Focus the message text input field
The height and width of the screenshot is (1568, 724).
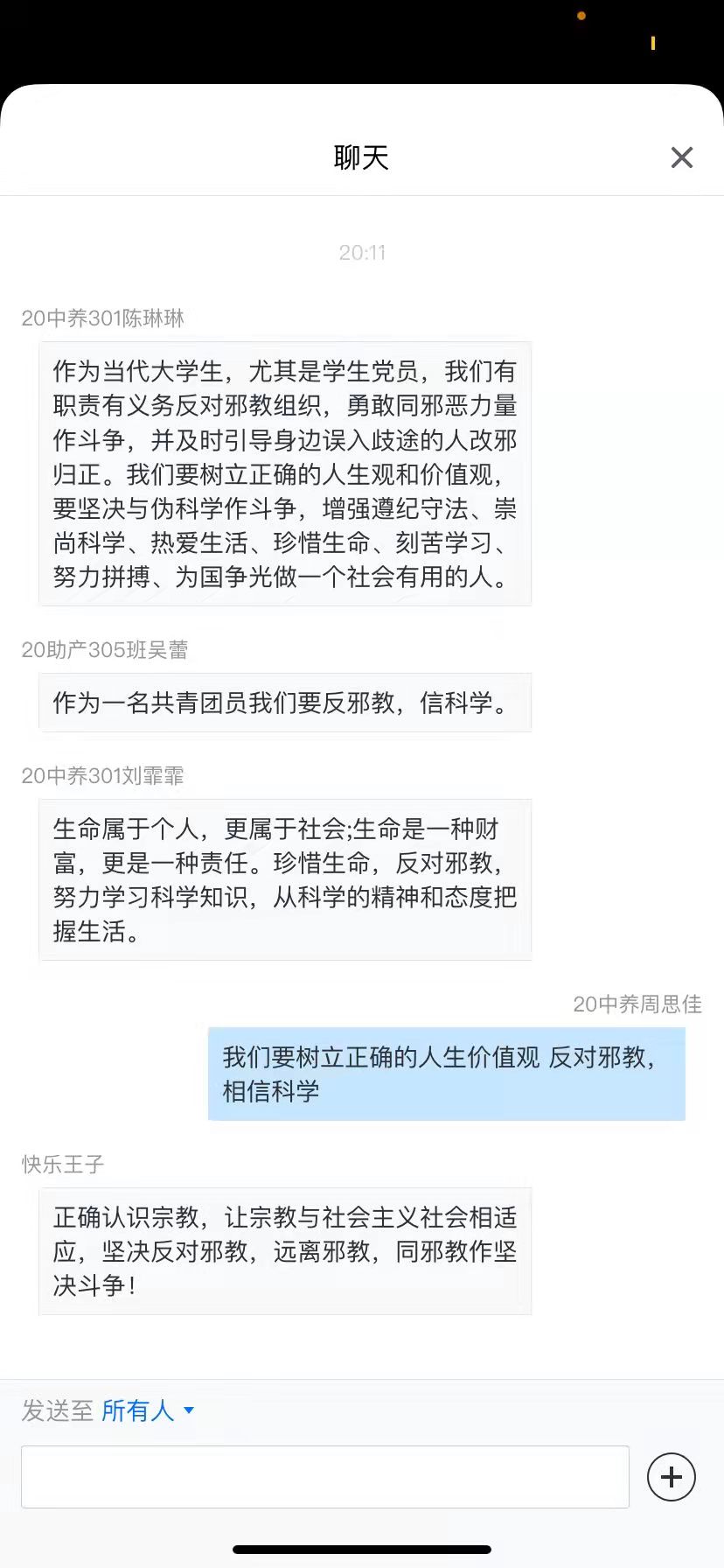324,1477
